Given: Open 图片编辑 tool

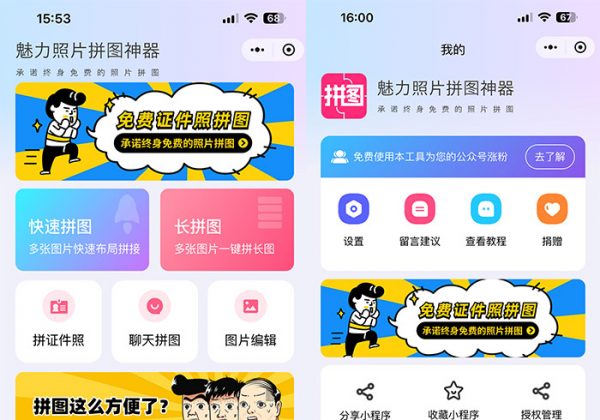Looking at the screenshot, I should (250, 320).
